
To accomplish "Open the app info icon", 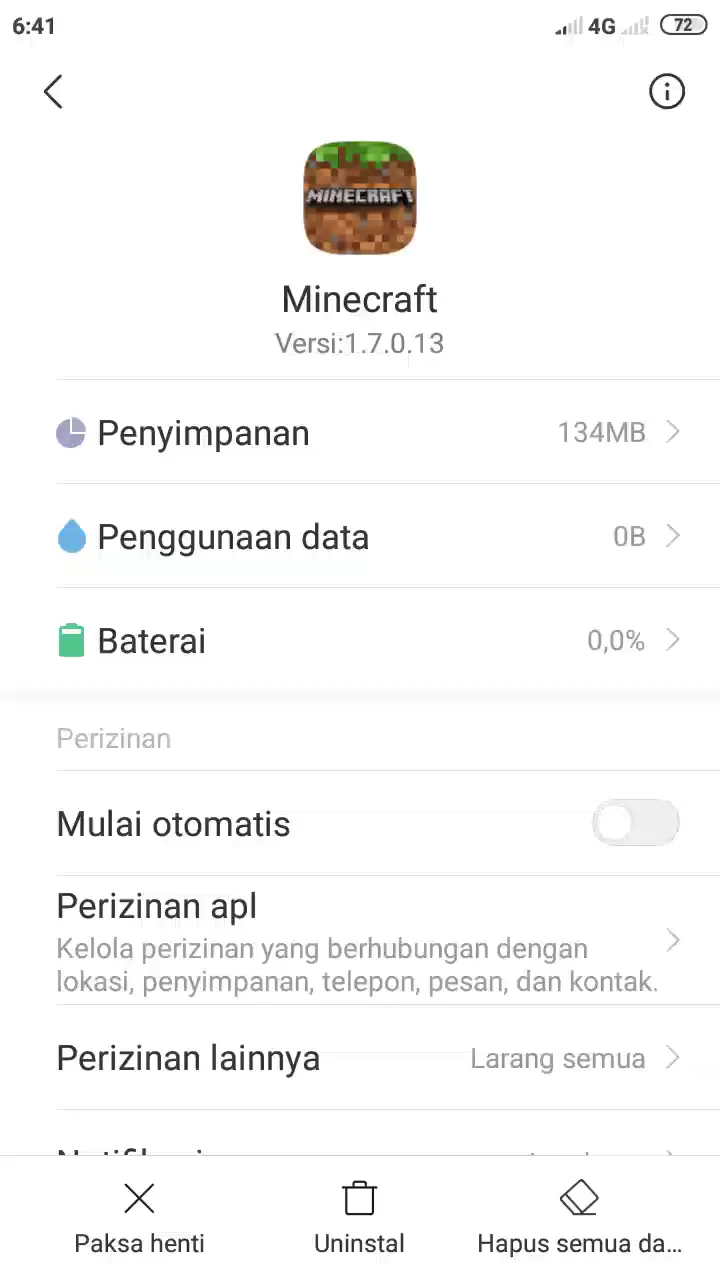I will (667, 92).
